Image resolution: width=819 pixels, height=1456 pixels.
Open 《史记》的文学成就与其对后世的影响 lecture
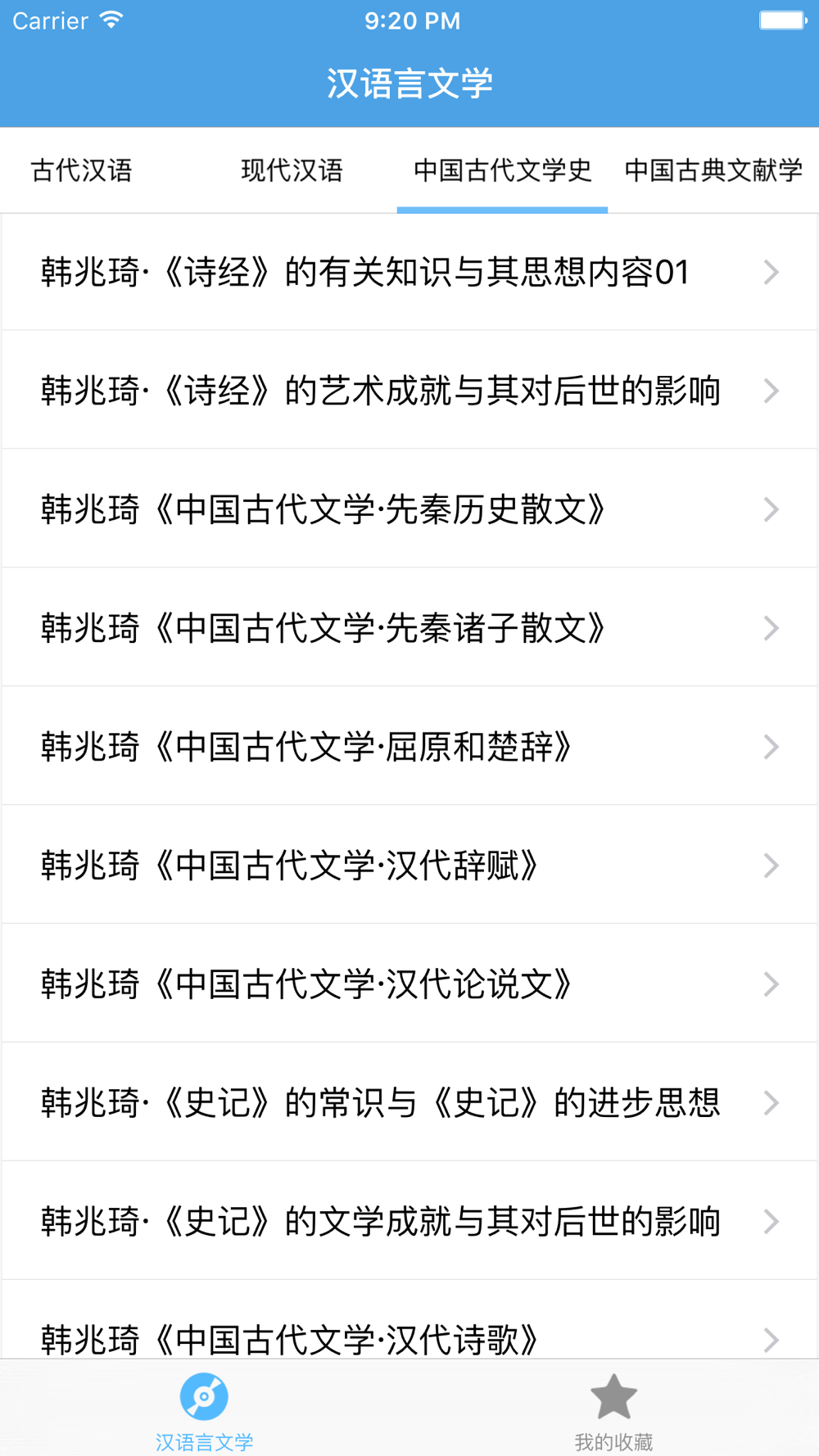[409, 1222]
